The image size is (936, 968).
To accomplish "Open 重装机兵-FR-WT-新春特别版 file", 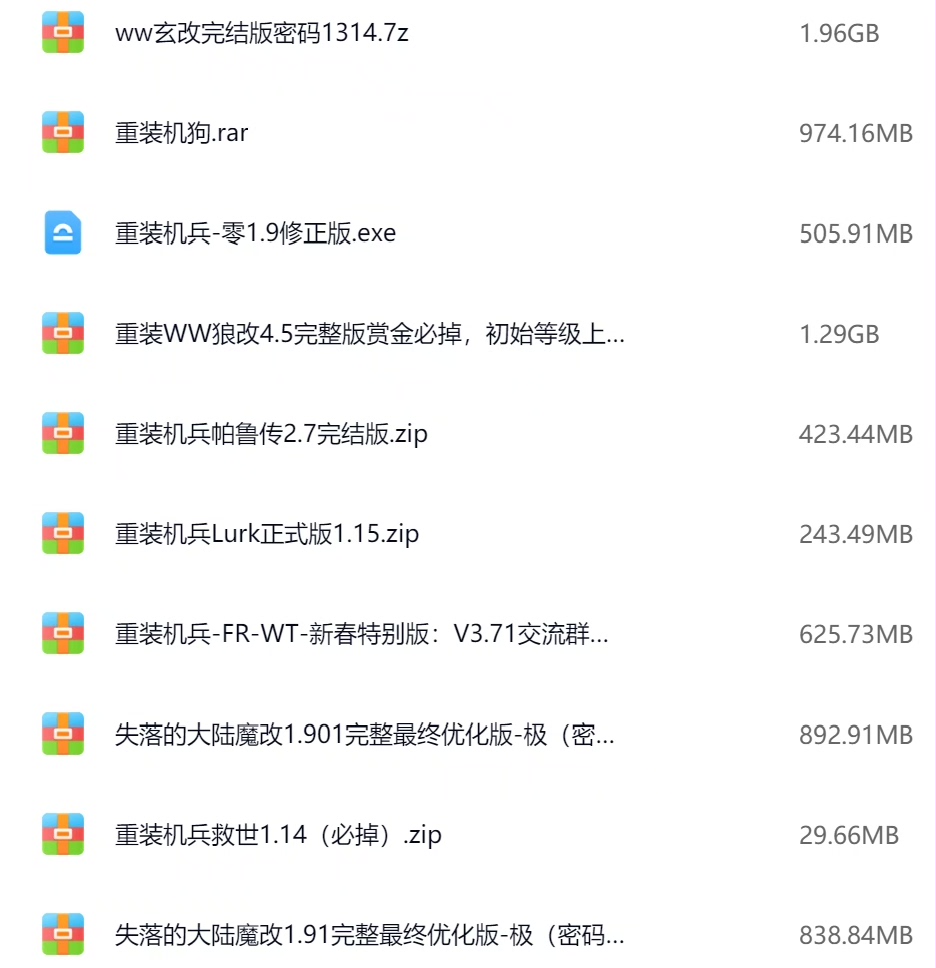I will [361, 634].
